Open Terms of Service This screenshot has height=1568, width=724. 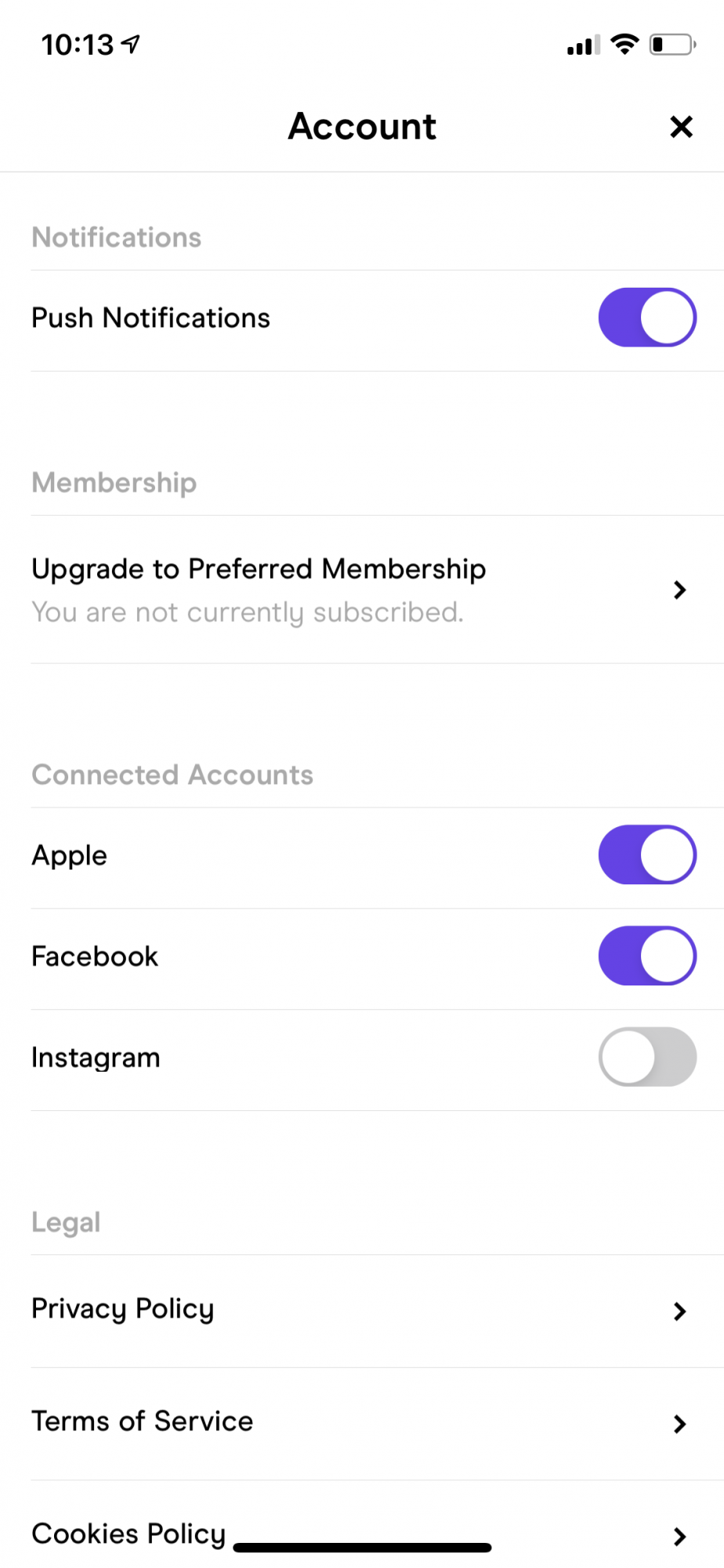coord(360,1422)
